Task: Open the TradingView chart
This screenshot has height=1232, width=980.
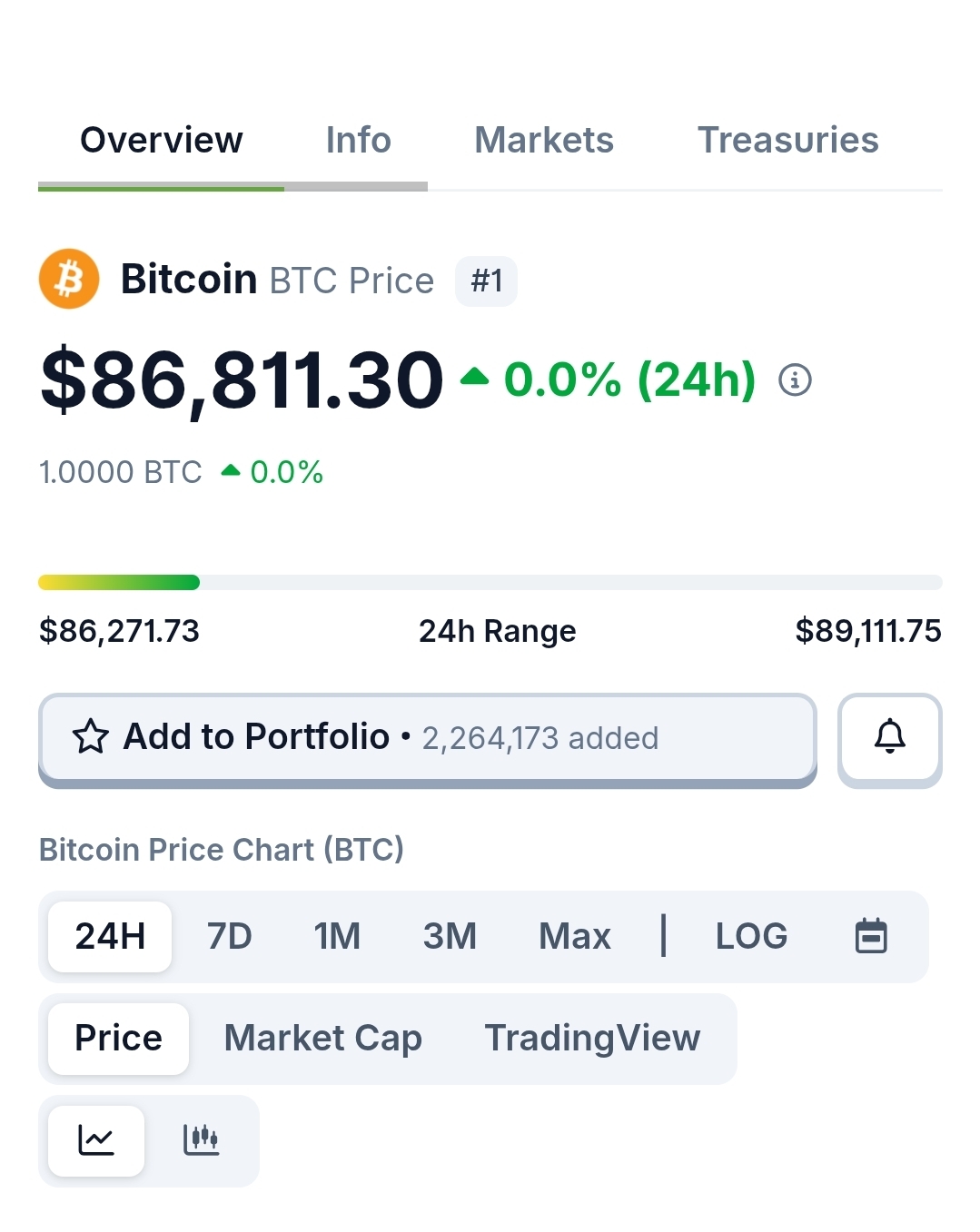Action: (592, 1038)
